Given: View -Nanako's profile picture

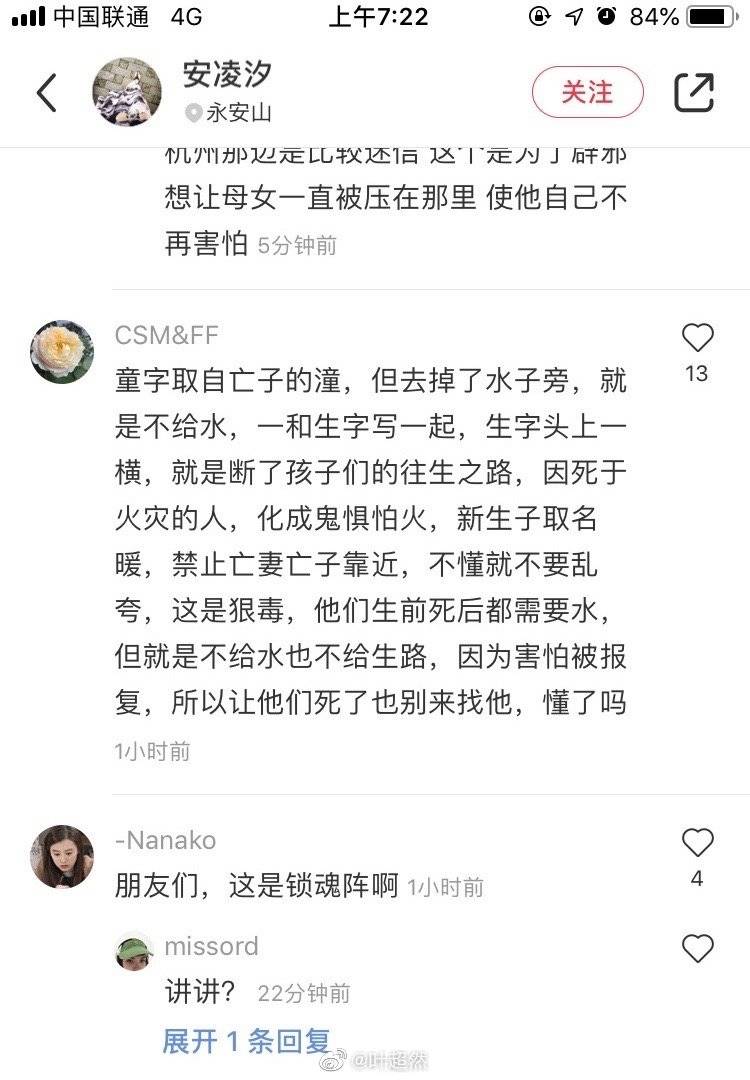Looking at the screenshot, I should coord(62,856).
